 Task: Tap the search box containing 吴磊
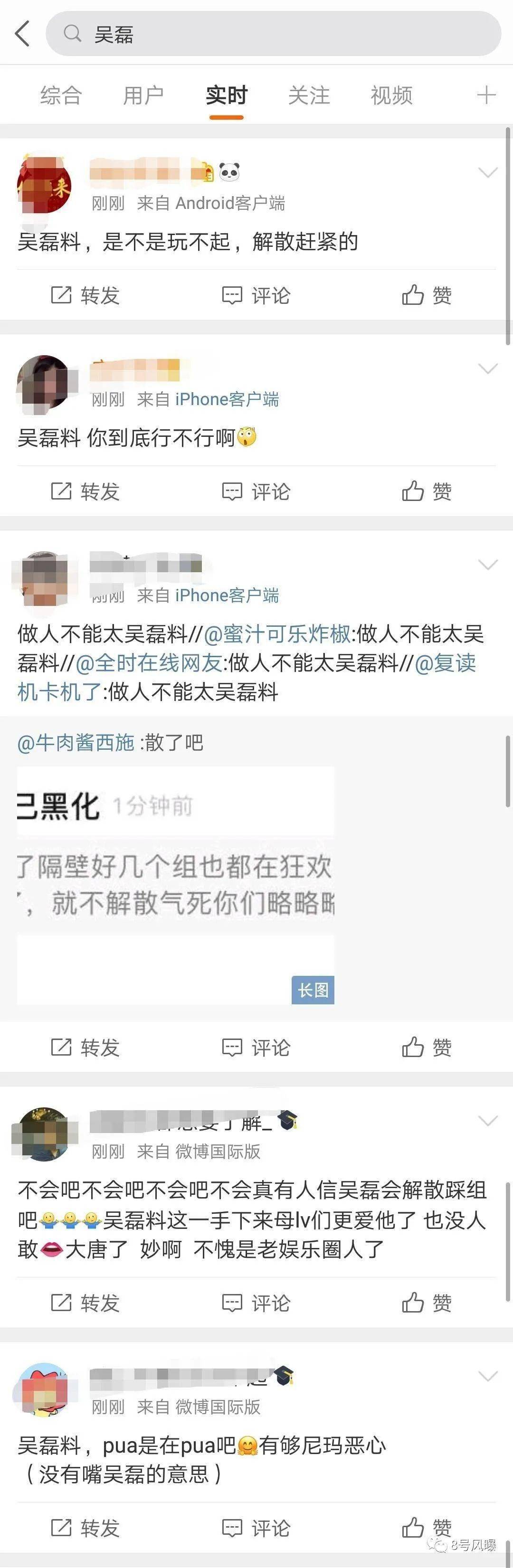pos(274,34)
